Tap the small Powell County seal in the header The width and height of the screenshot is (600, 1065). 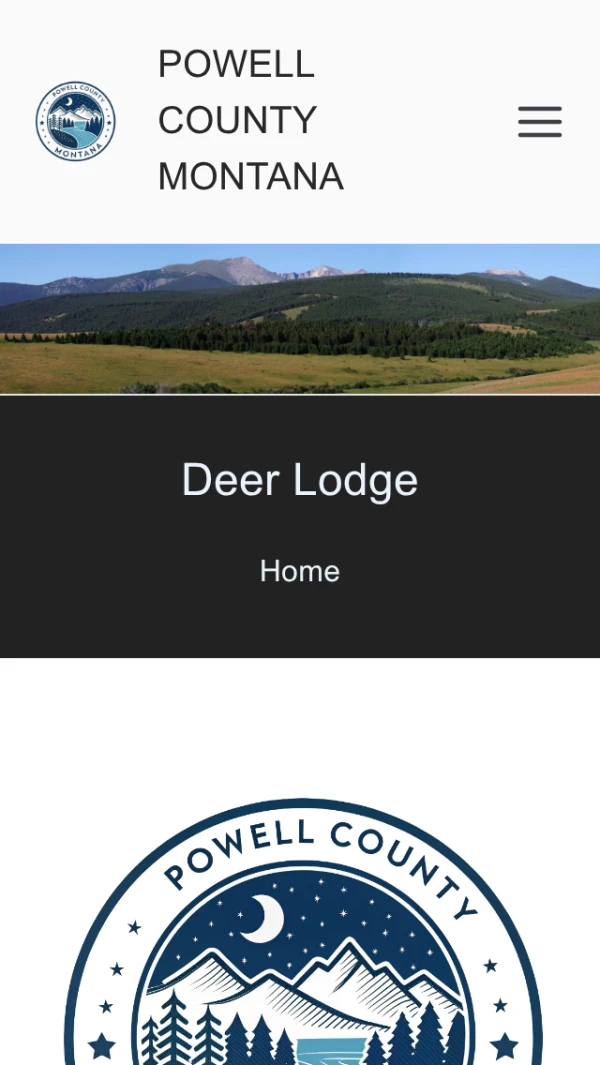click(76, 121)
